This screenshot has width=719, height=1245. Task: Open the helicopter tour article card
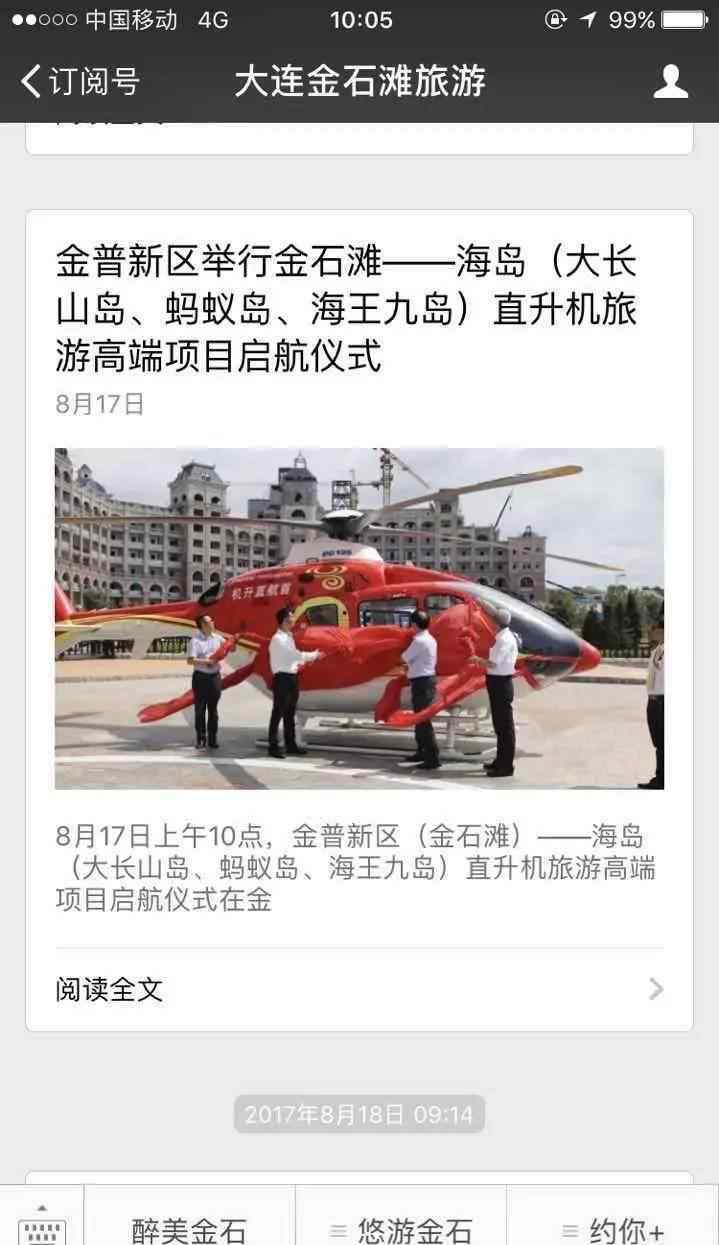coord(359,620)
